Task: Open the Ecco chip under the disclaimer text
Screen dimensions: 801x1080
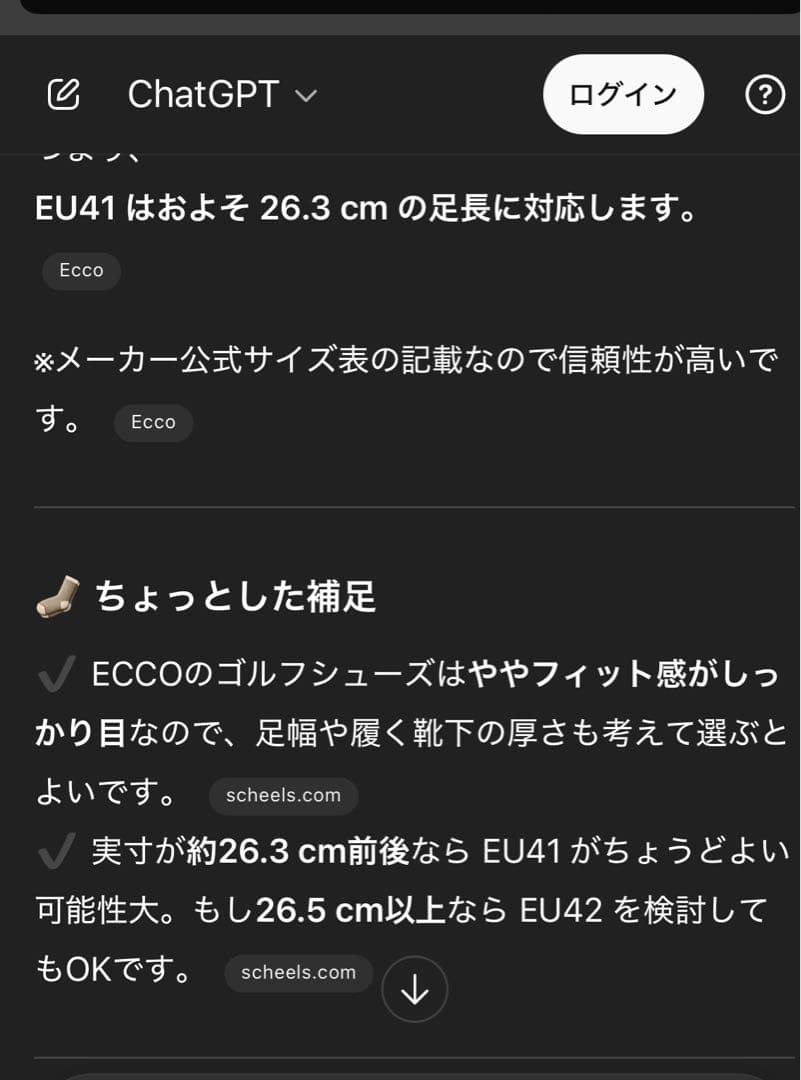Action: click(152, 422)
